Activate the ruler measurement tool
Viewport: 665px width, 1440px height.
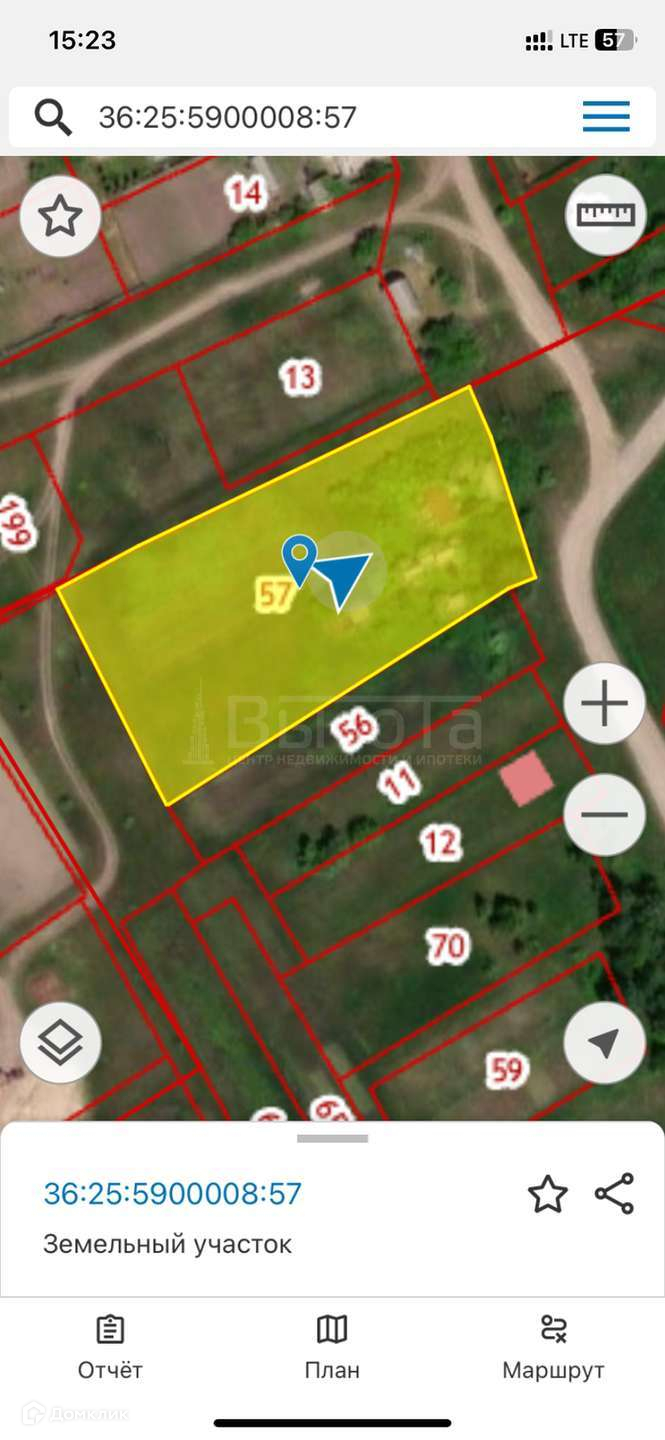[605, 215]
